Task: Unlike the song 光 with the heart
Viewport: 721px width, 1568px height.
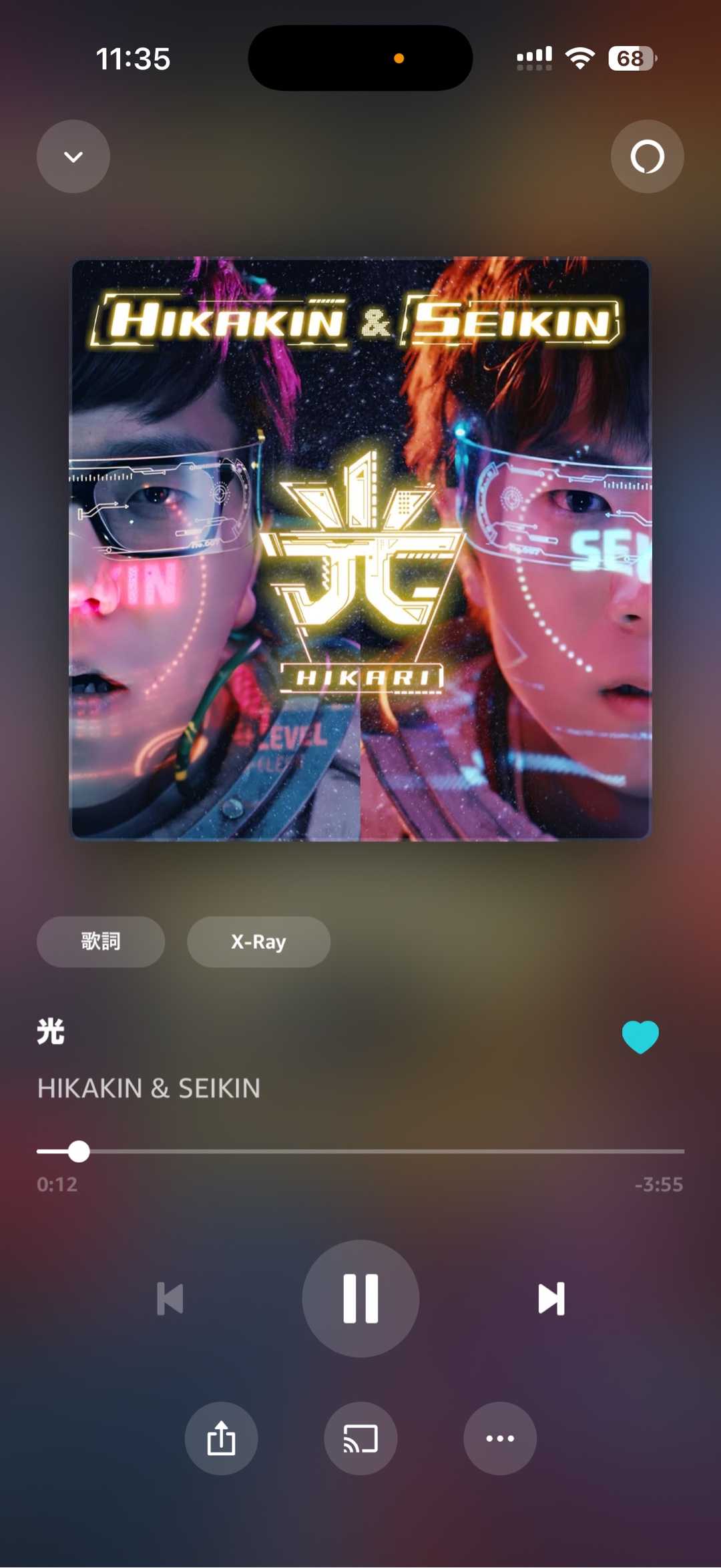Action: point(640,1037)
